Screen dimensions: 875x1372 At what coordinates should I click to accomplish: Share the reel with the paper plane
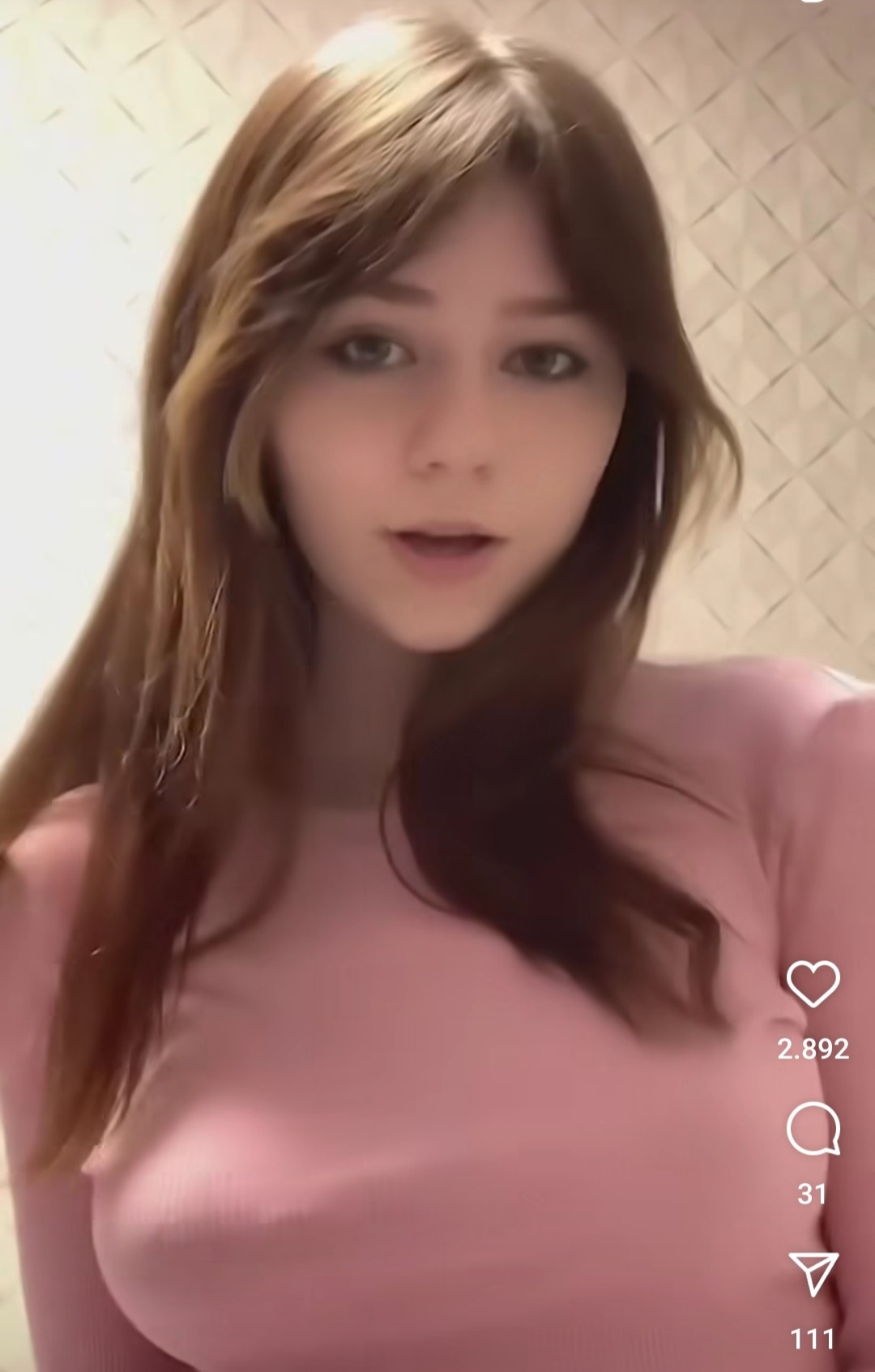tap(813, 1274)
